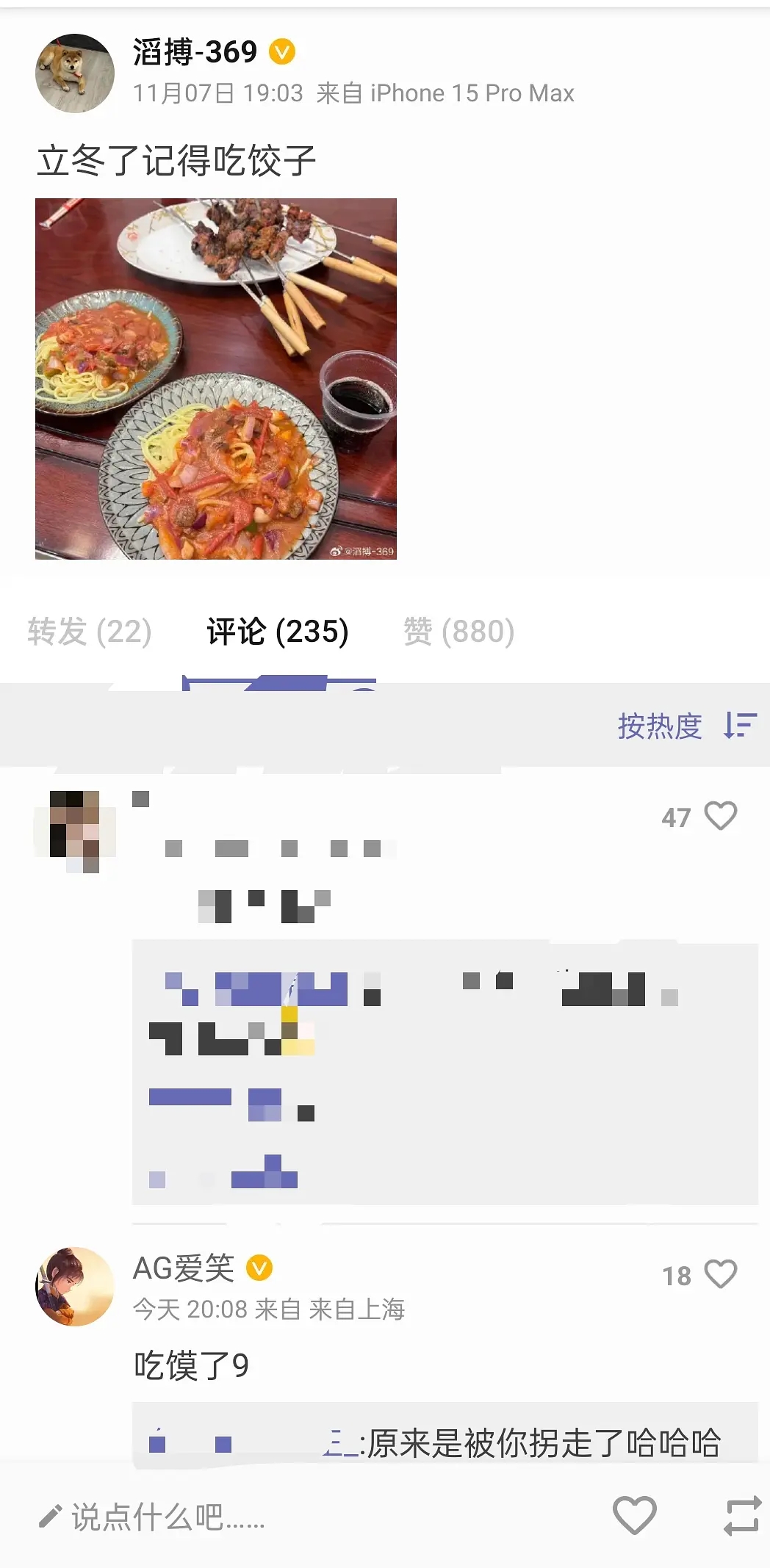
Task: Repost this post with the bottom icon
Action: [741, 1516]
